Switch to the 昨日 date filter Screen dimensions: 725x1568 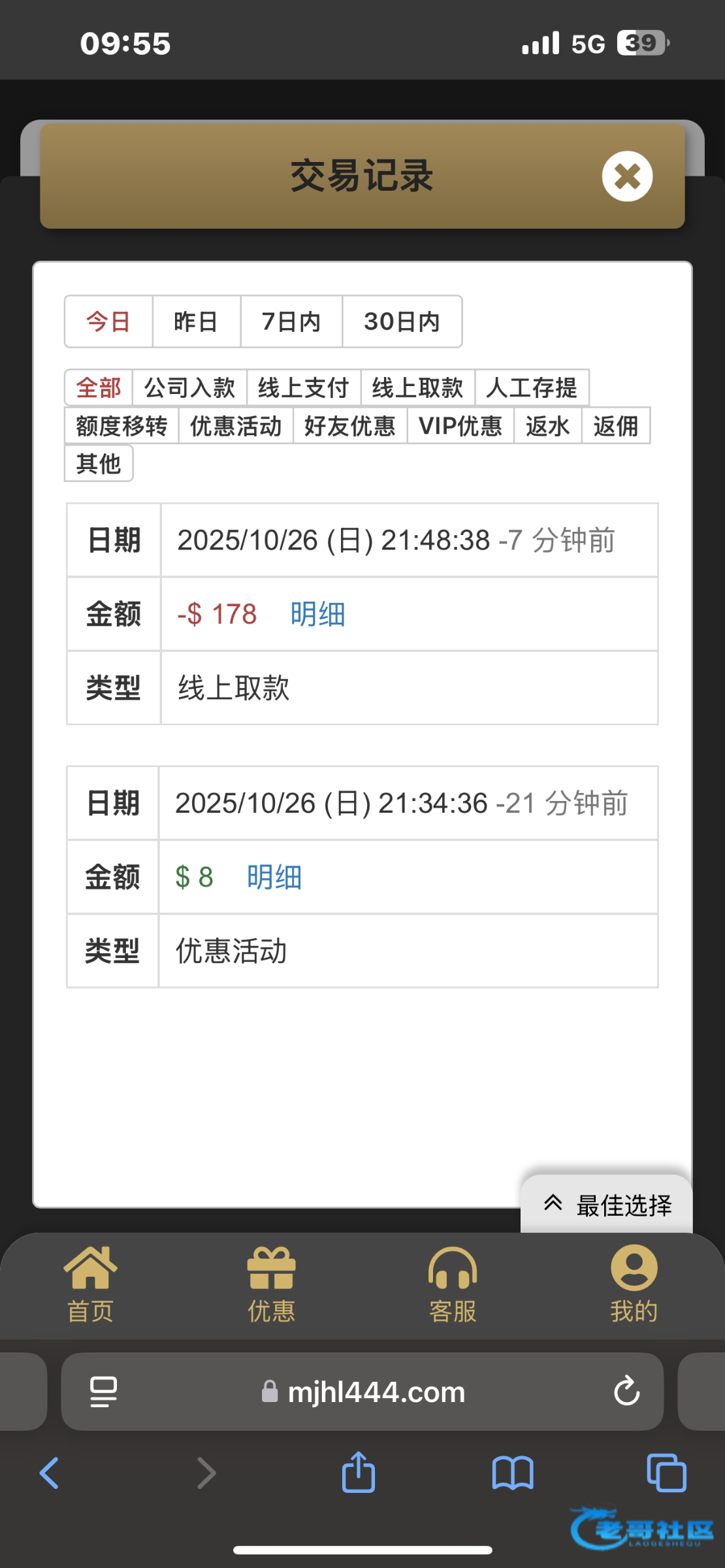point(196,321)
